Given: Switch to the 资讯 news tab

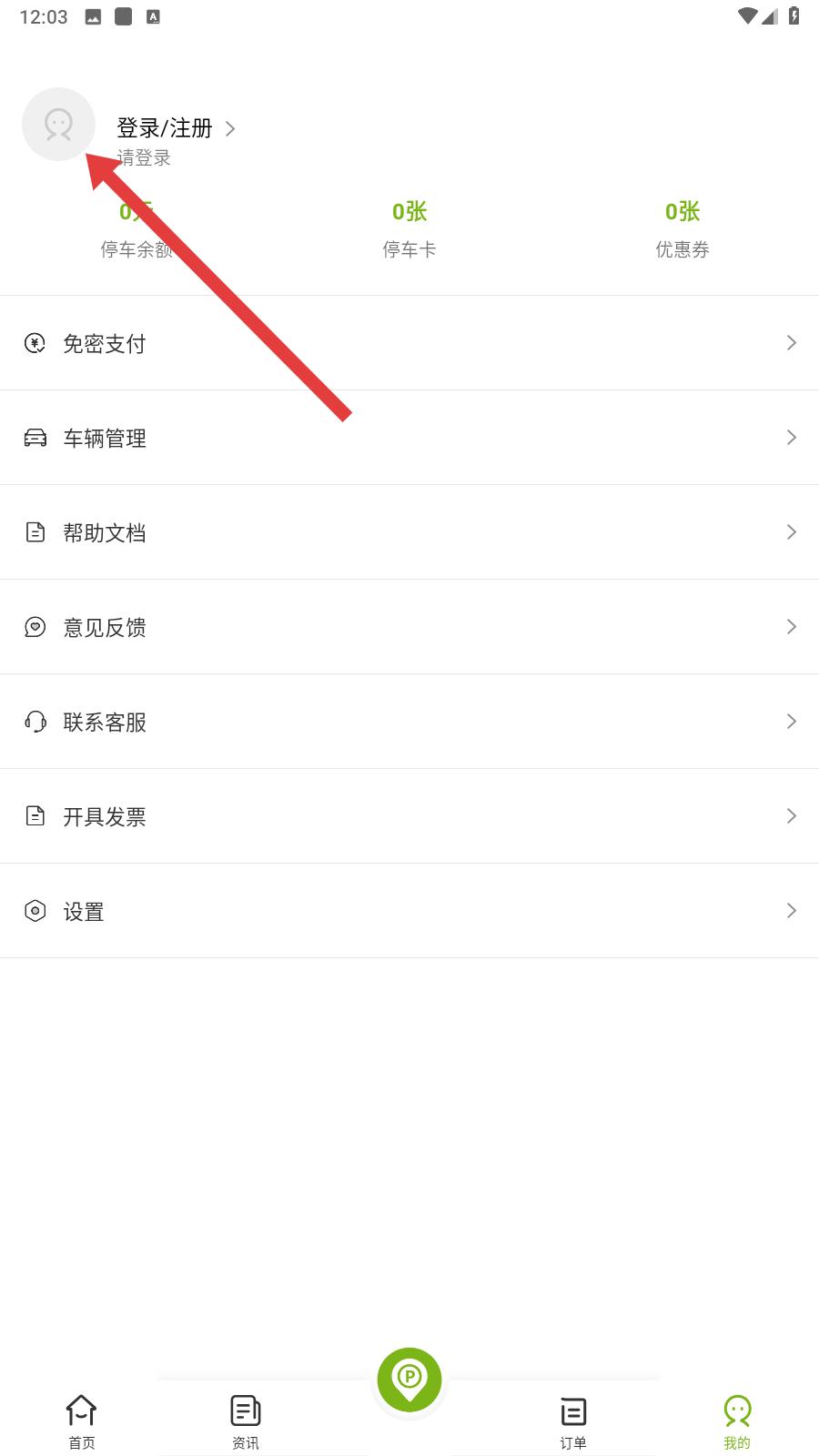Looking at the screenshot, I should point(246,1422).
